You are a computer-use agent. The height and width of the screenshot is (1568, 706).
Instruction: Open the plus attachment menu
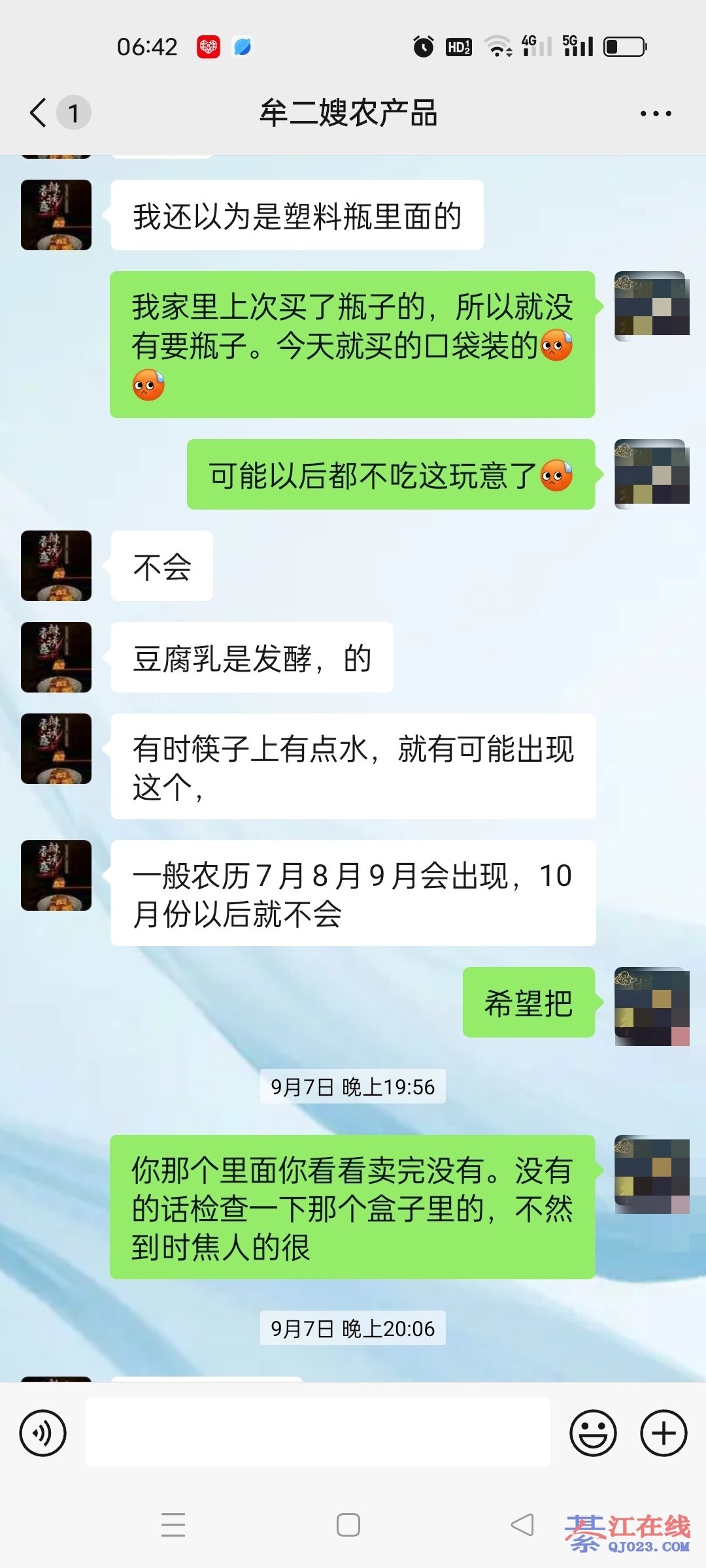click(x=663, y=1433)
